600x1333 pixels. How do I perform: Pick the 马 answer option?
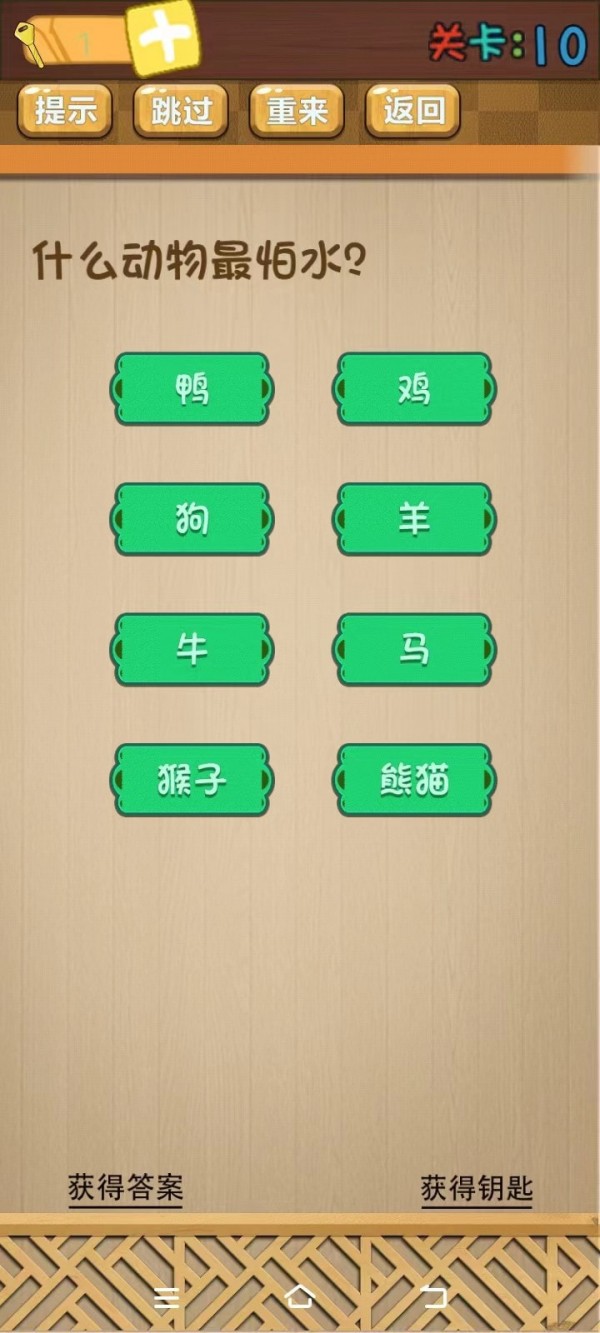(x=414, y=649)
